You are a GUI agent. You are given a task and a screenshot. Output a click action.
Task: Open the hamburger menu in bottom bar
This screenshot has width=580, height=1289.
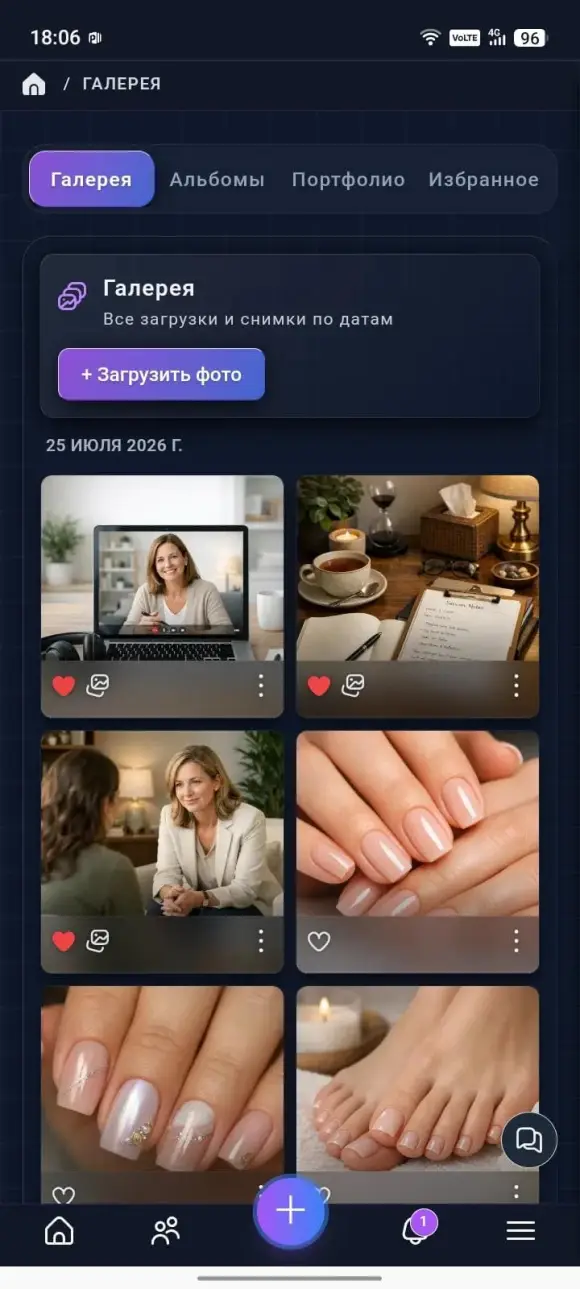click(521, 1231)
